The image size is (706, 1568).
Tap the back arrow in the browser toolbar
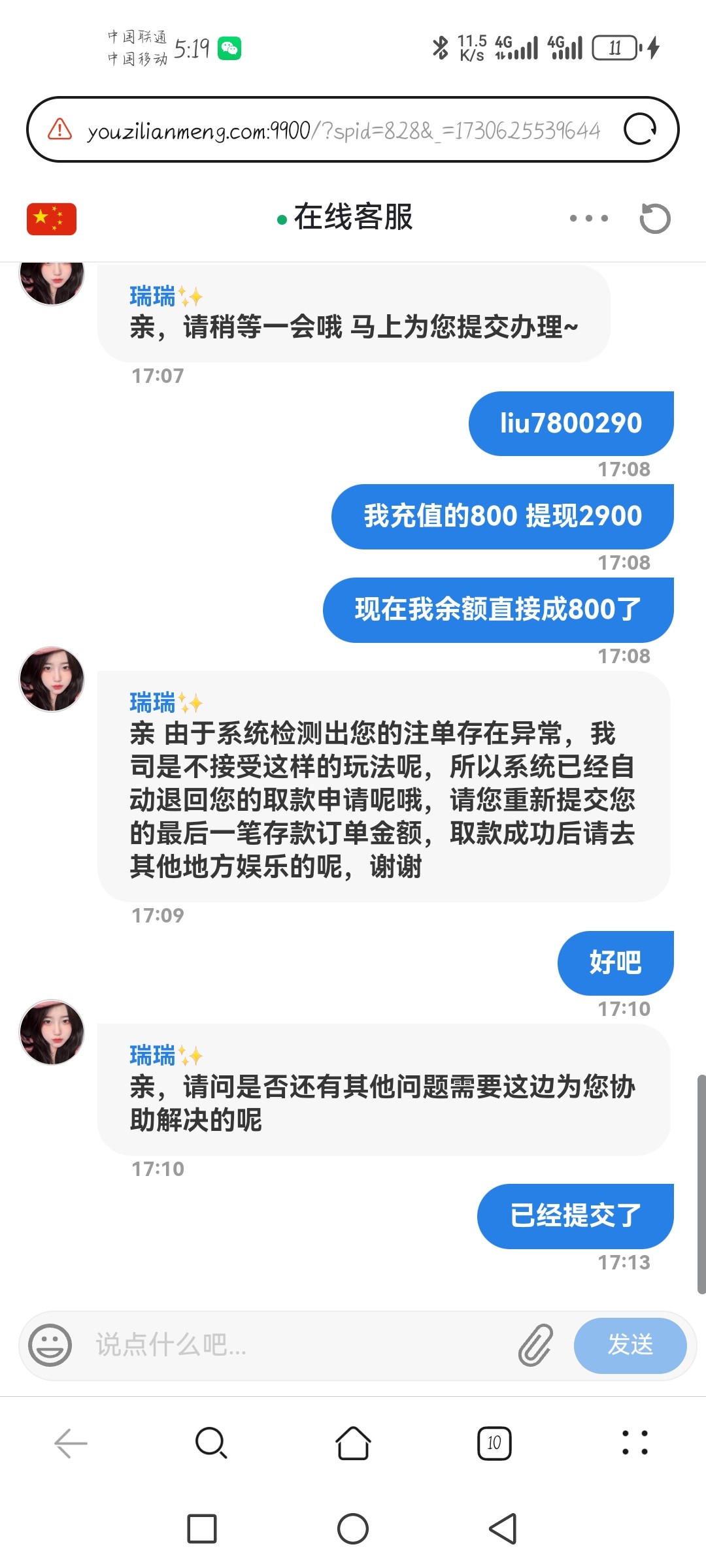(x=71, y=1444)
